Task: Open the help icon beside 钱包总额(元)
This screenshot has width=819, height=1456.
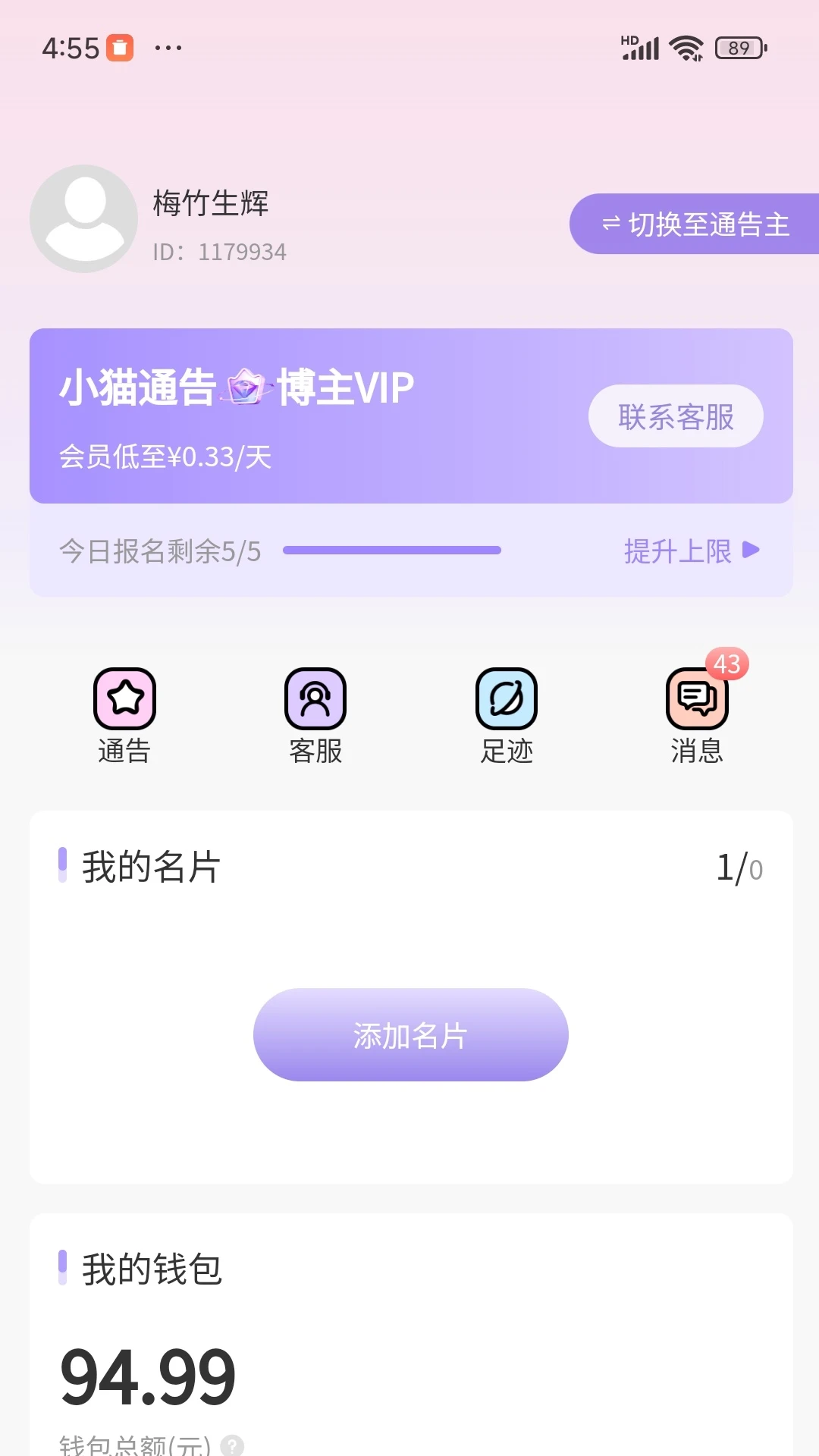Action: click(231, 1445)
